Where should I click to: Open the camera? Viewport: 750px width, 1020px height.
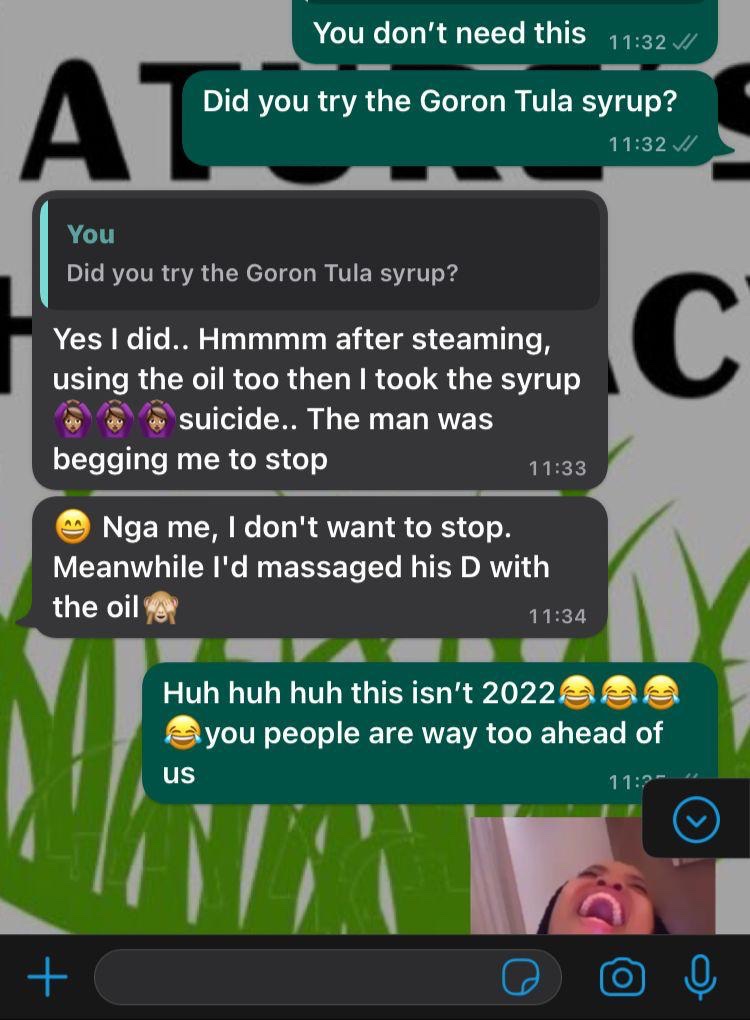coord(621,977)
